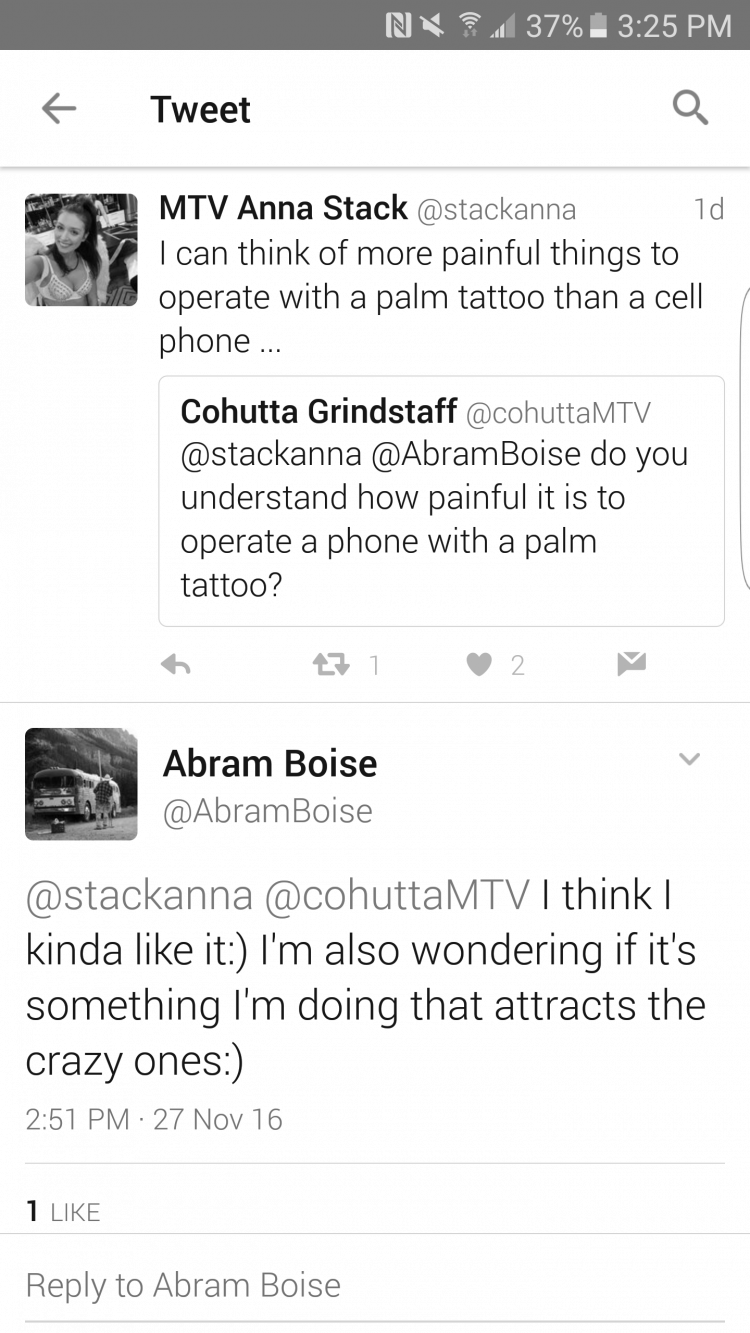View who liked Abram Boise's tweet
This screenshot has height=1333, width=750.
click(x=63, y=1212)
